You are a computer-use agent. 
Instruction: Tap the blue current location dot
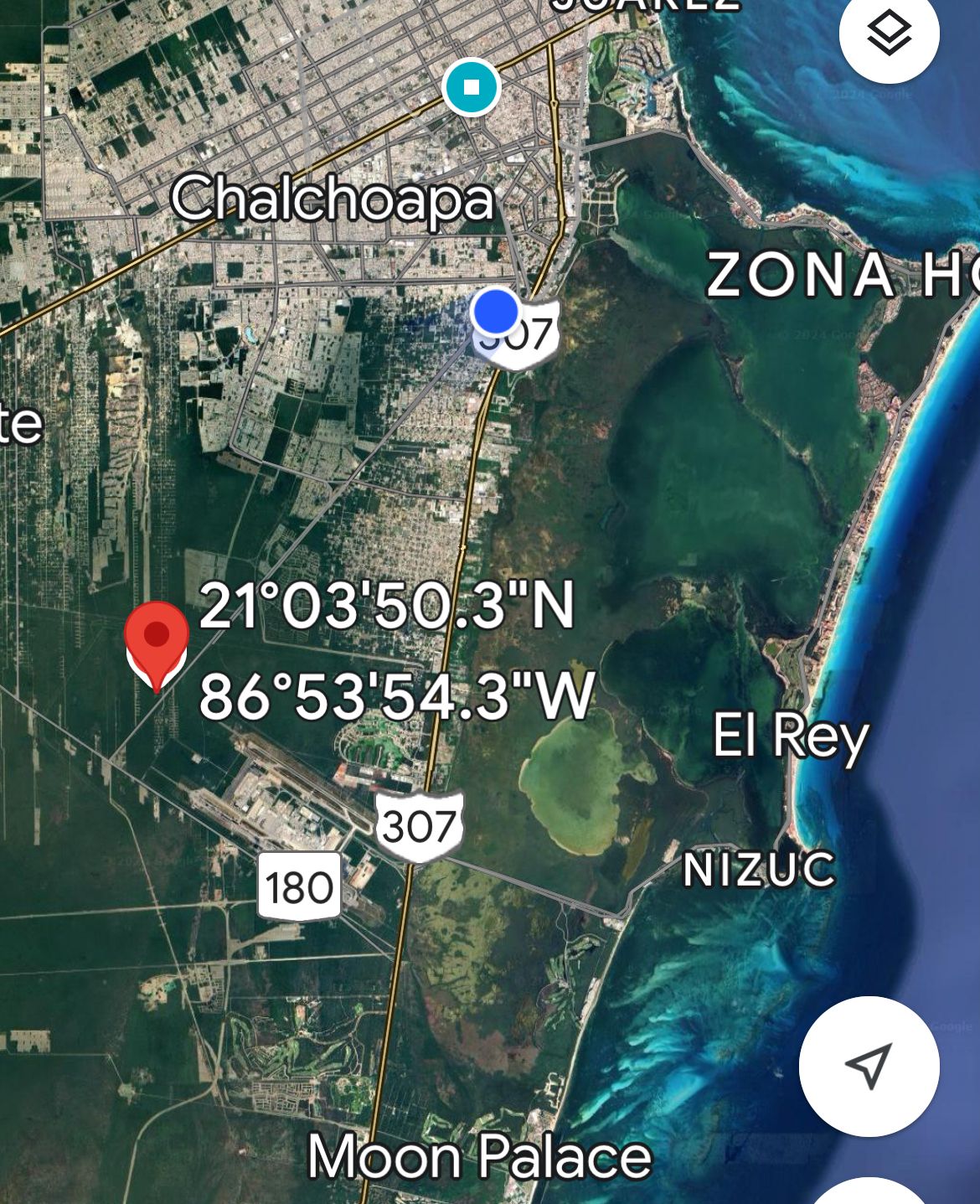[x=495, y=311]
